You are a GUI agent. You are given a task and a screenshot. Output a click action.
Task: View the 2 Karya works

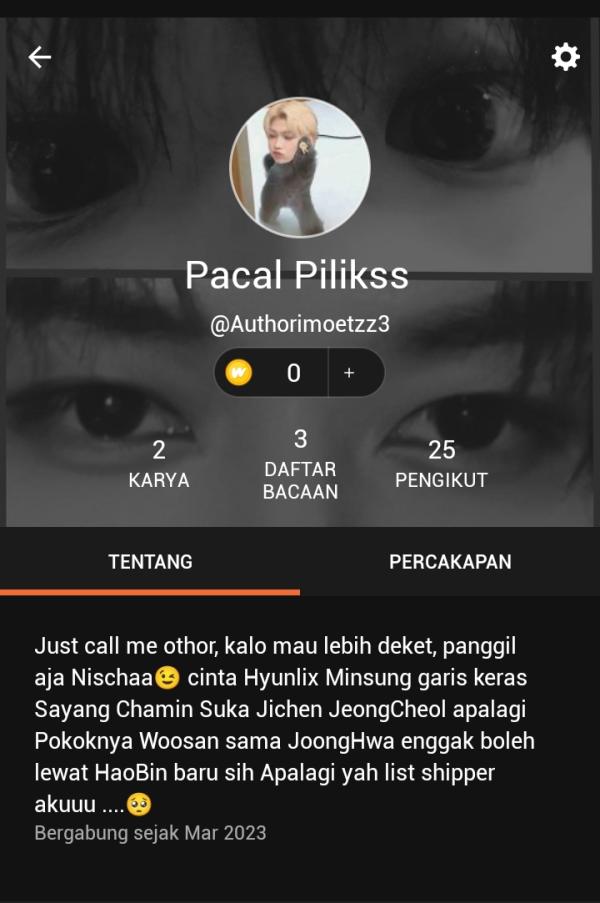tap(159, 465)
